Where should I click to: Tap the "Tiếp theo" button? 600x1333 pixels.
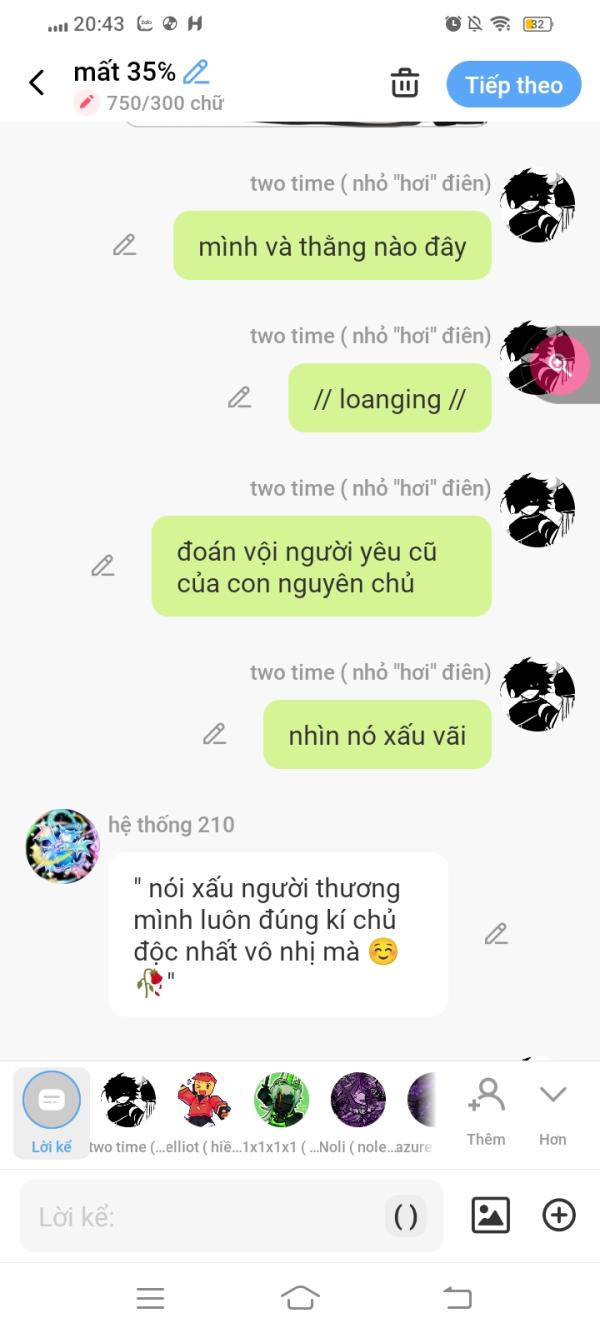pyautogui.click(x=513, y=85)
